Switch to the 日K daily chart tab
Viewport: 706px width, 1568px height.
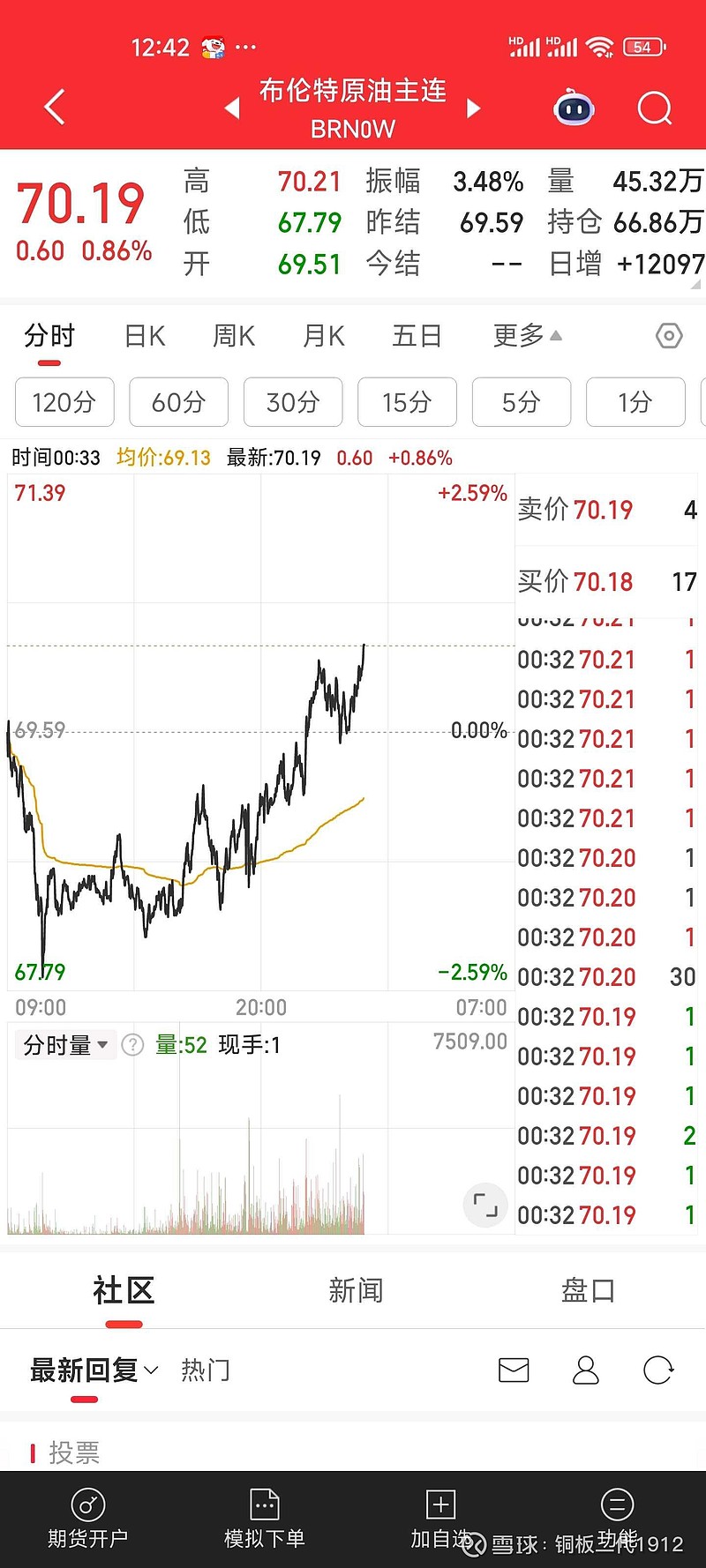coord(142,336)
